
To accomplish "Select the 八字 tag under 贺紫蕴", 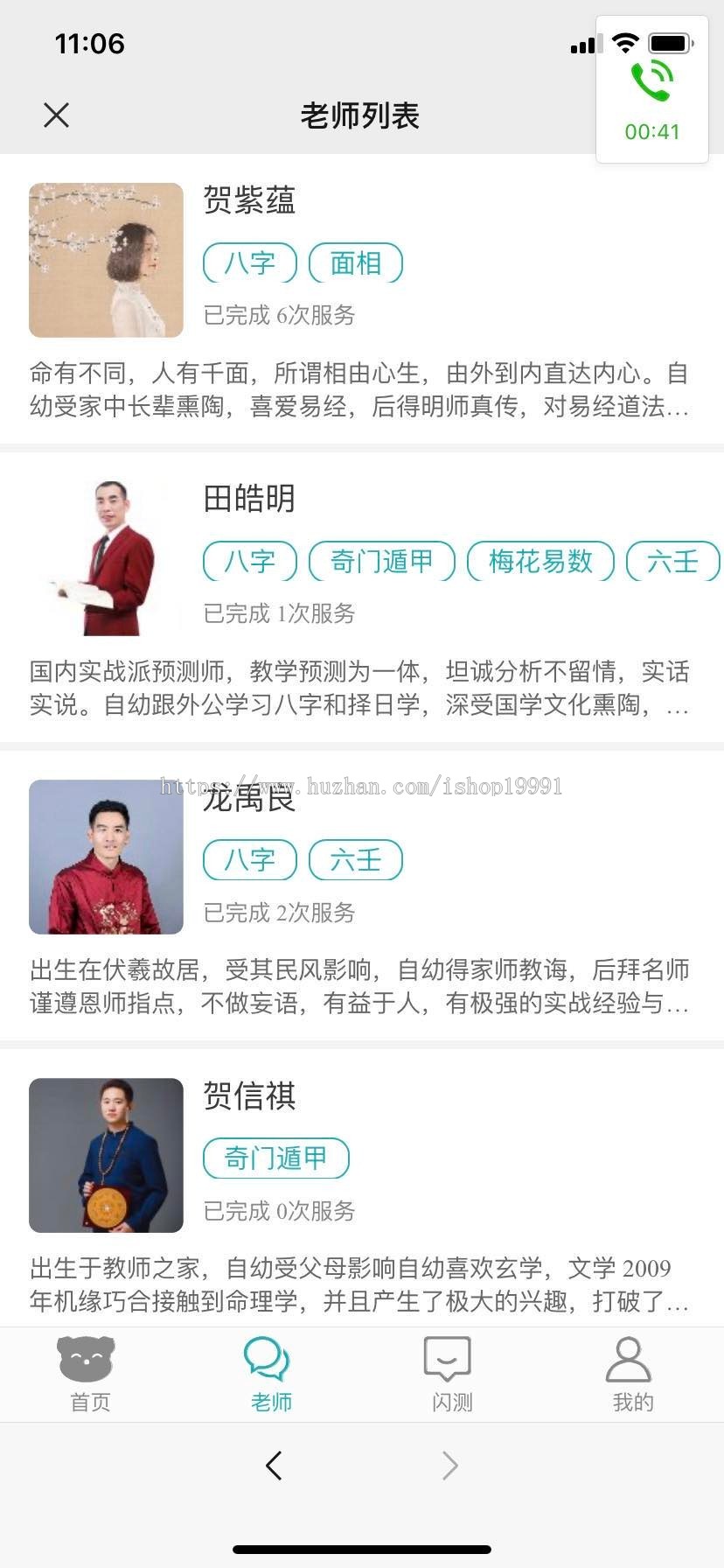I will 249,262.
